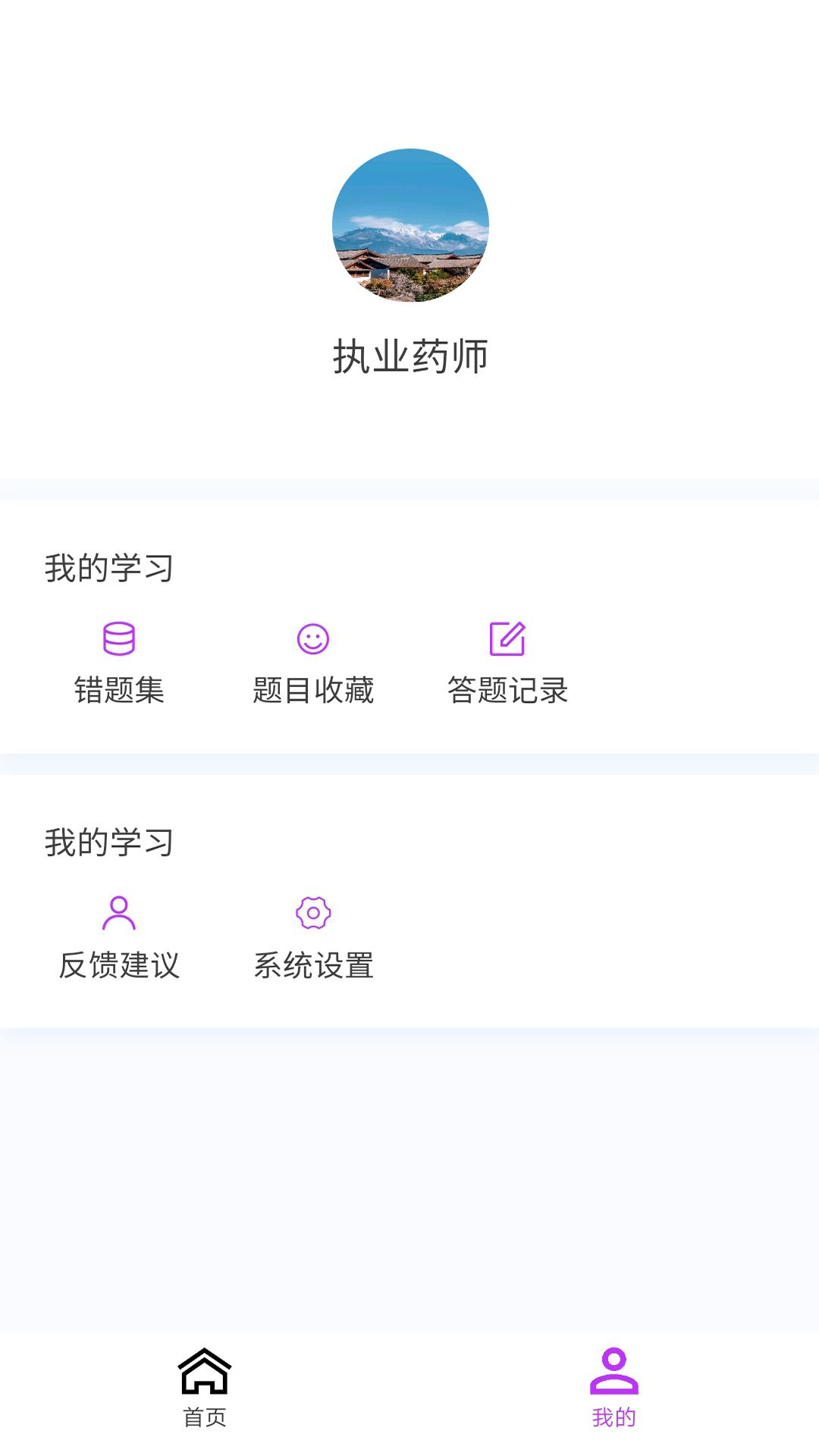This screenshot has width=819, height=1456.
Task: Click the 错题集 text label
Action: click(x=119, y=691)
